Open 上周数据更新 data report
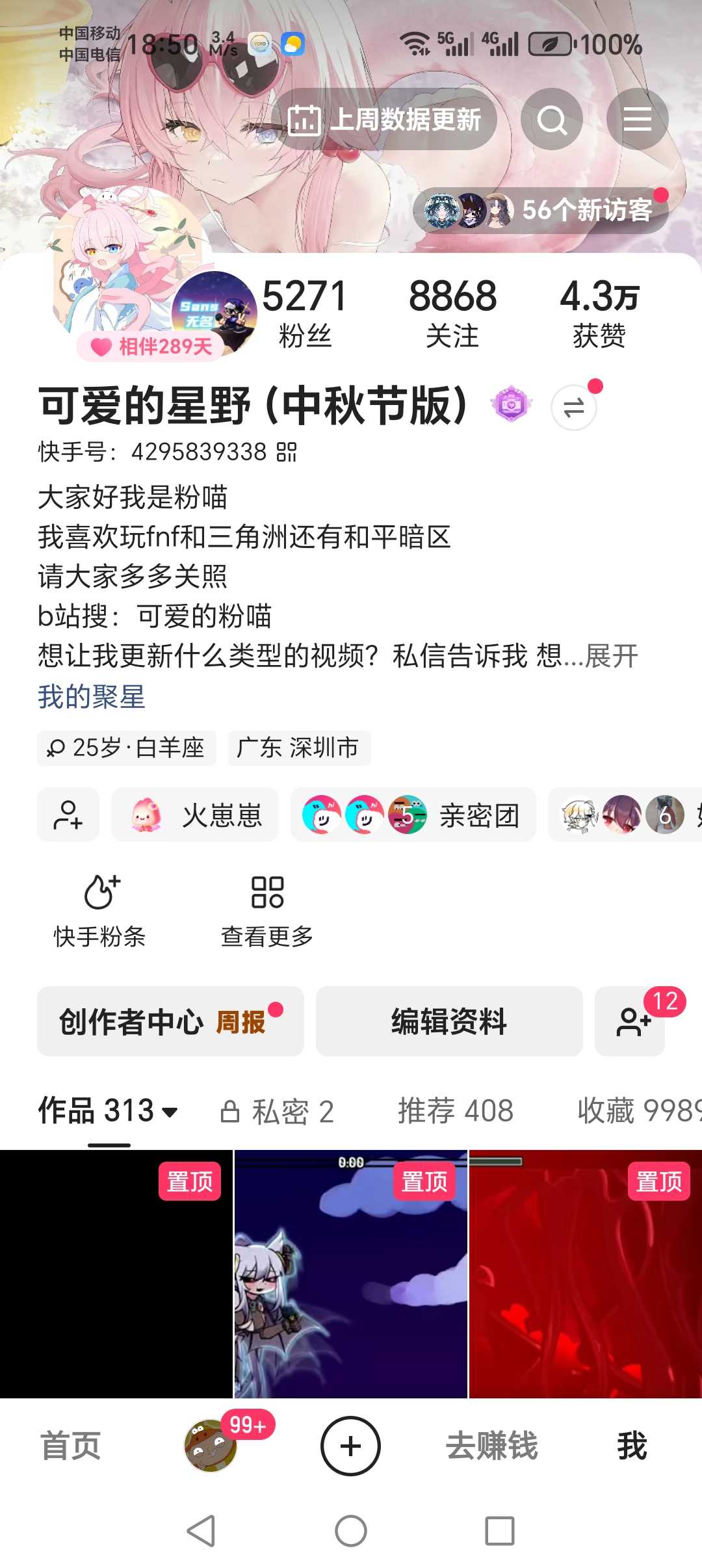Image resolution: width=702 pixels, height=1568 pixels. (387, 120)
